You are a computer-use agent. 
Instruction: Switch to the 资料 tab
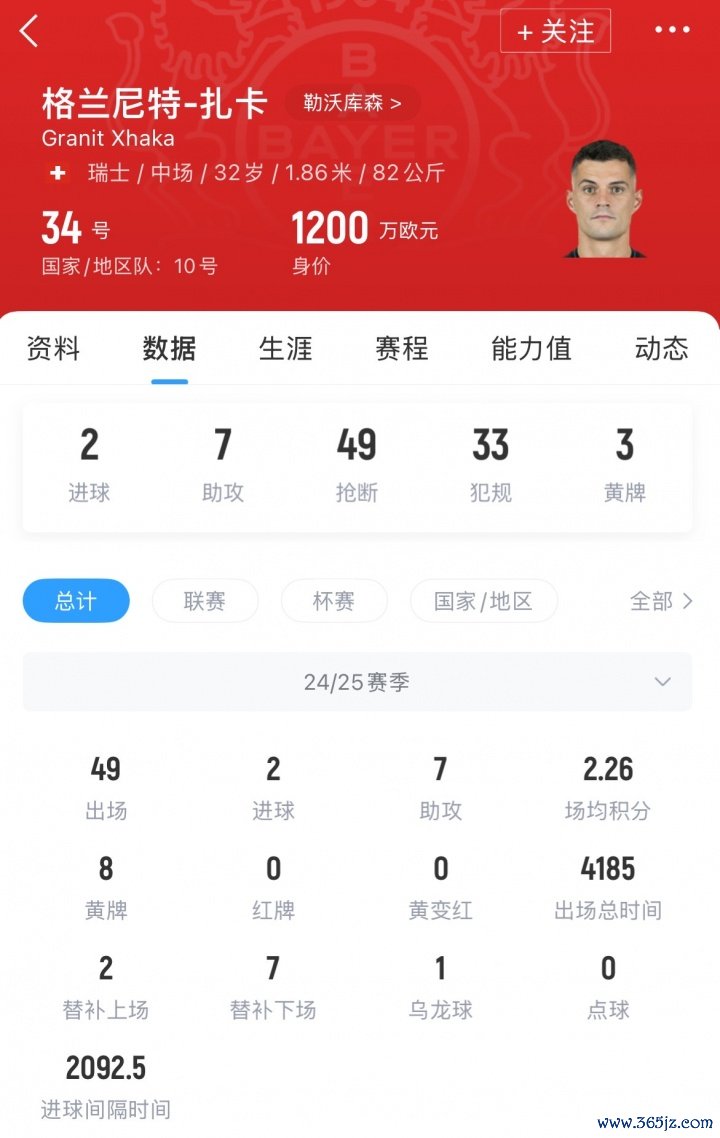[x=53, y=348]
